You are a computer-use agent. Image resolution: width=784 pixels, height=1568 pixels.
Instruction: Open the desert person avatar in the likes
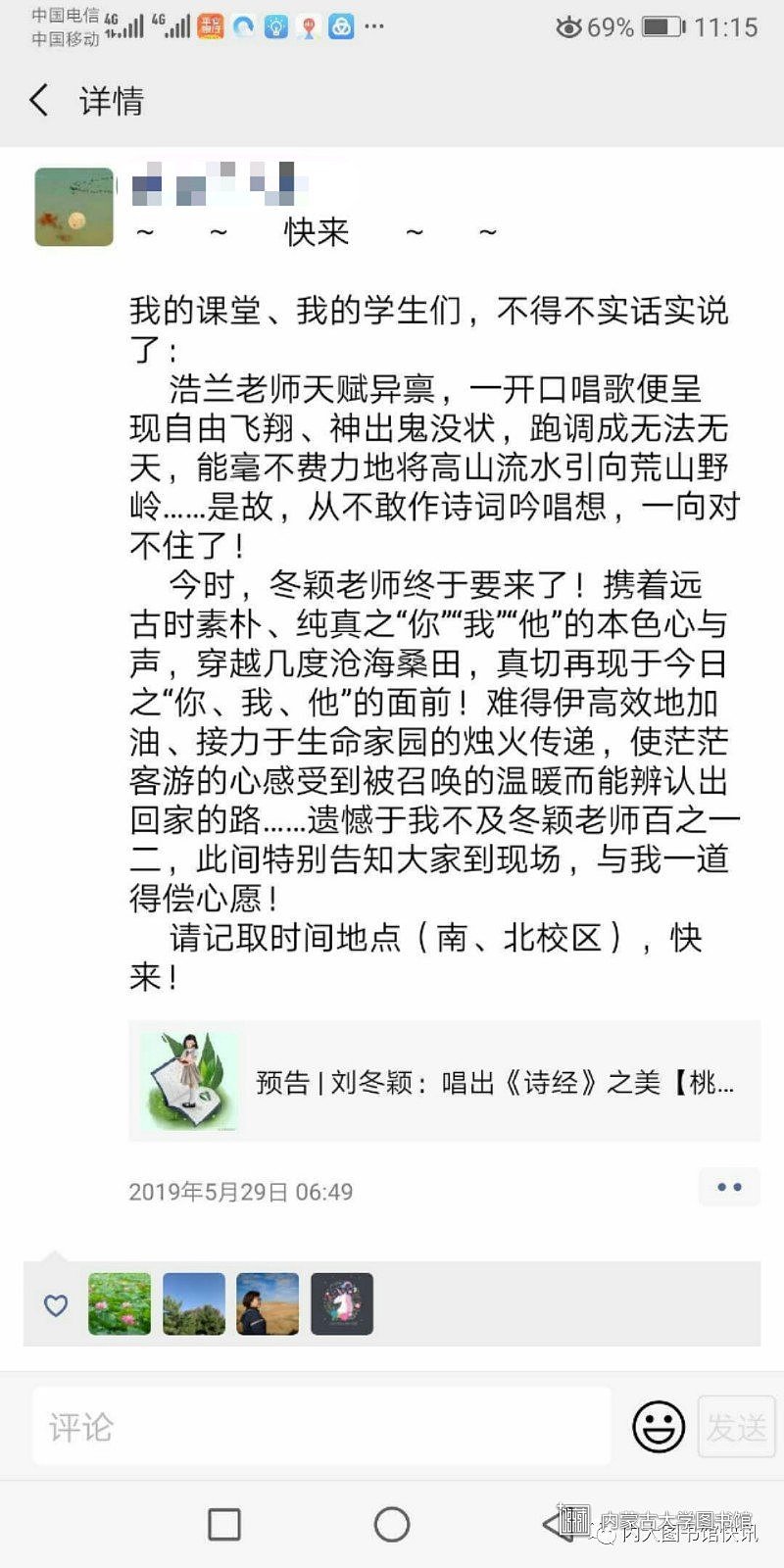tap(268, 1303)
